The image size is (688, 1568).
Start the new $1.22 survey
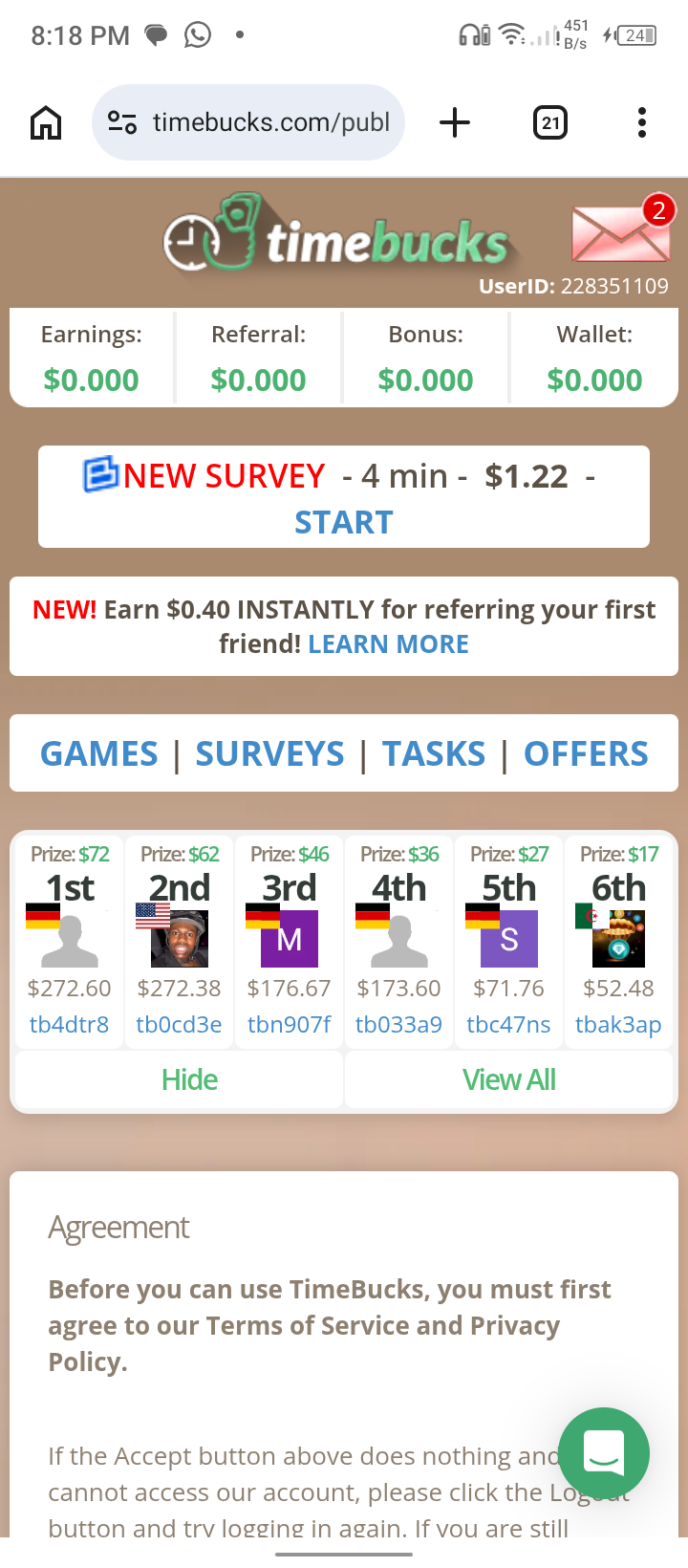click(343, 522)
